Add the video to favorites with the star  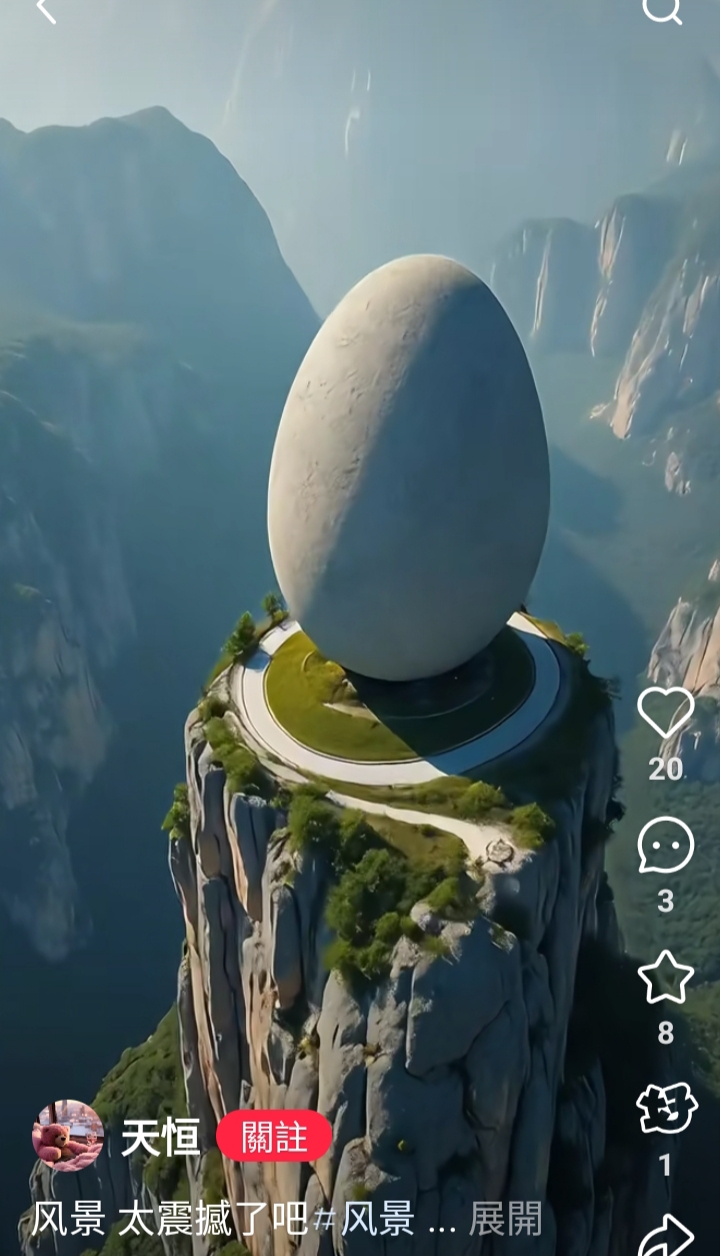point(666,977)
